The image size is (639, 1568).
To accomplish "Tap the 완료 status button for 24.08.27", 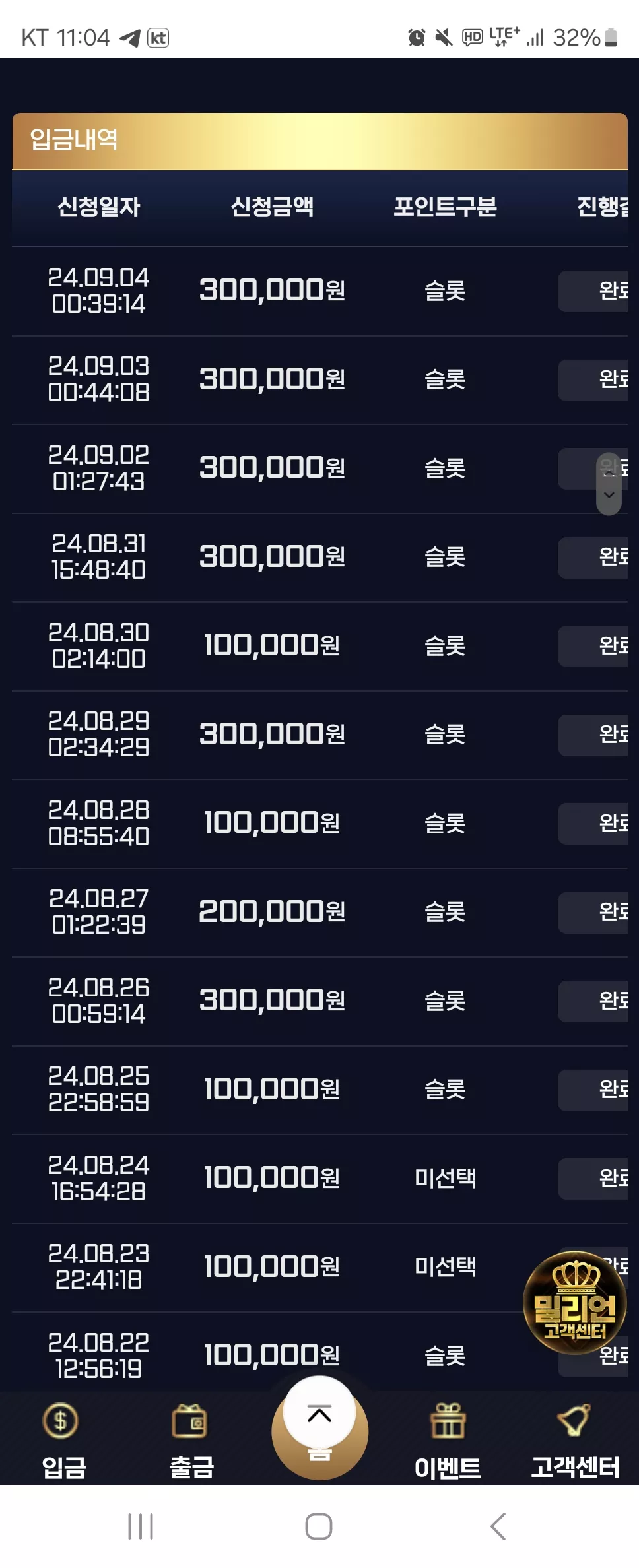I will [x=593, y=913].
